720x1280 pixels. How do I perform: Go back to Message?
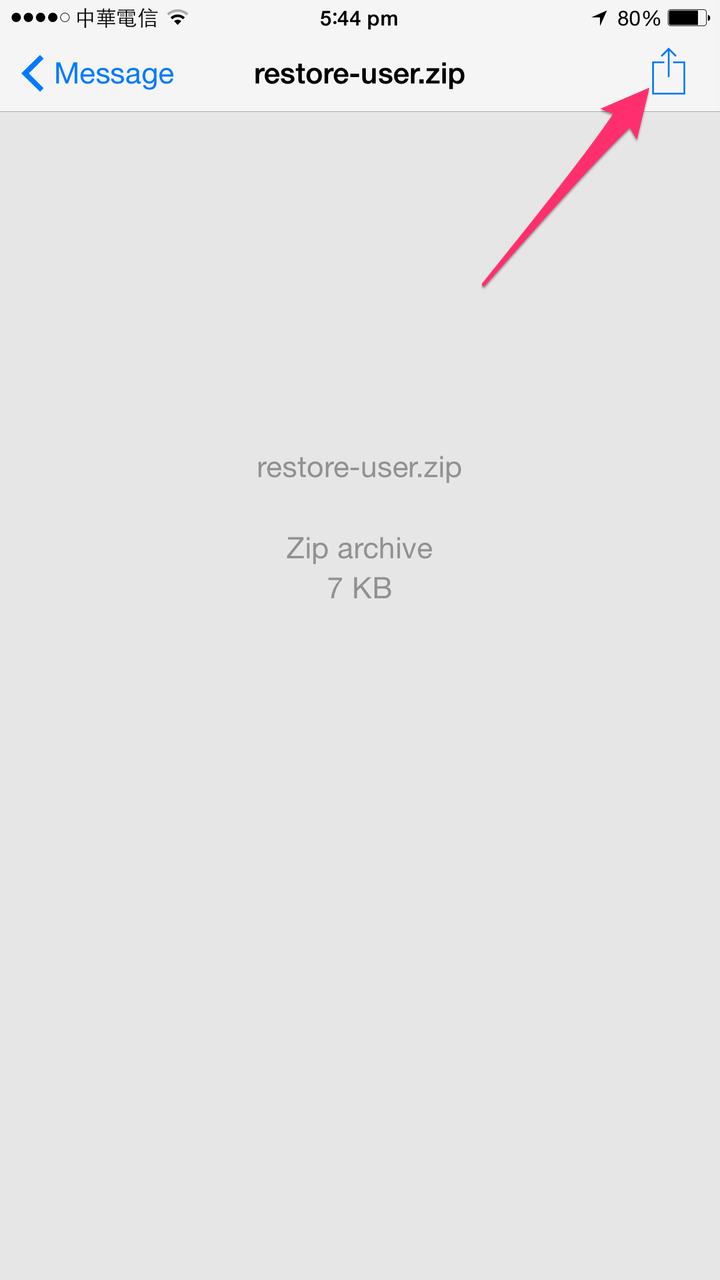tap(97, 74)
